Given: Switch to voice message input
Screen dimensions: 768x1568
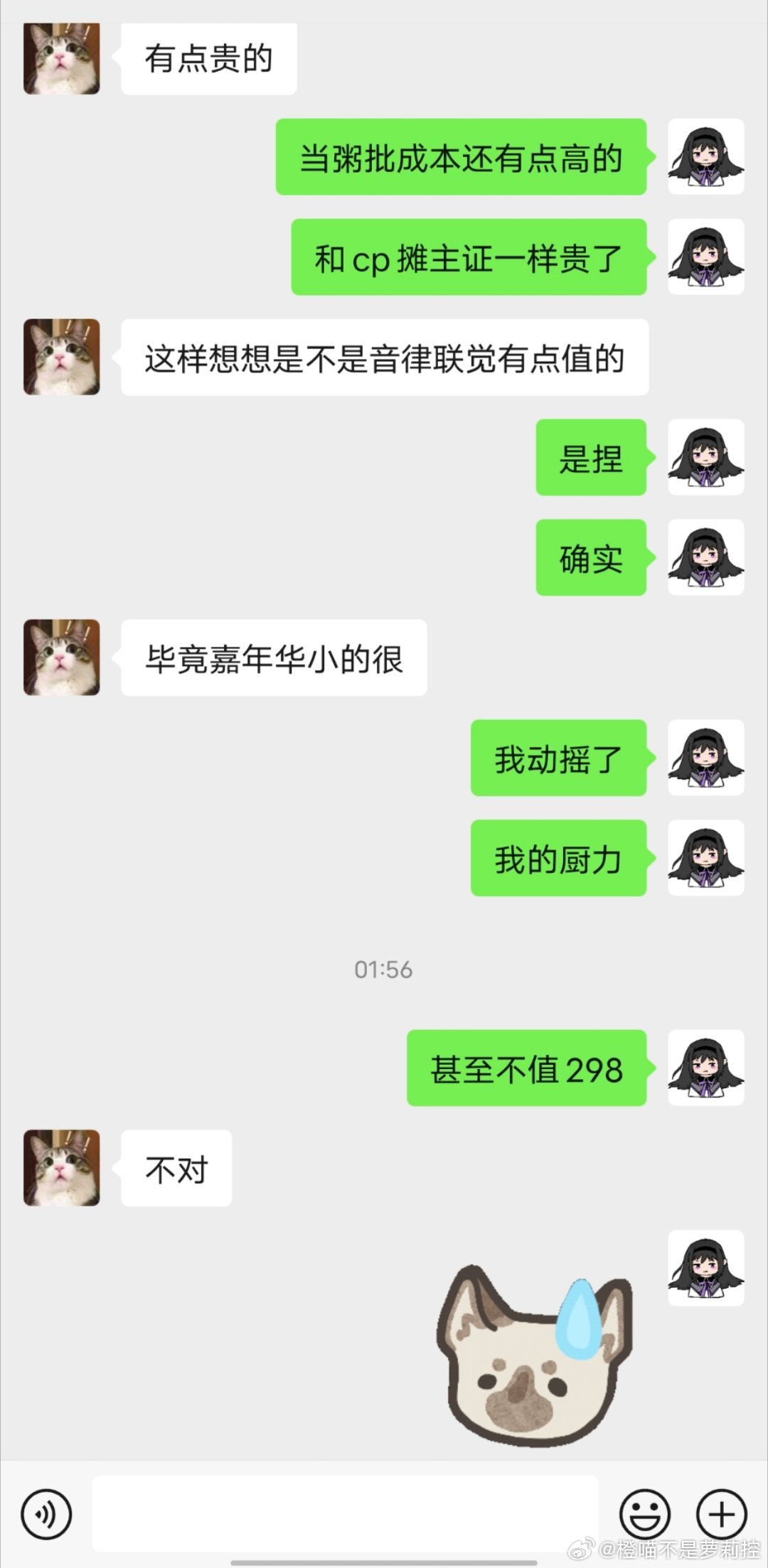Looking at the screenshot, I should (x=46, y=1515).
